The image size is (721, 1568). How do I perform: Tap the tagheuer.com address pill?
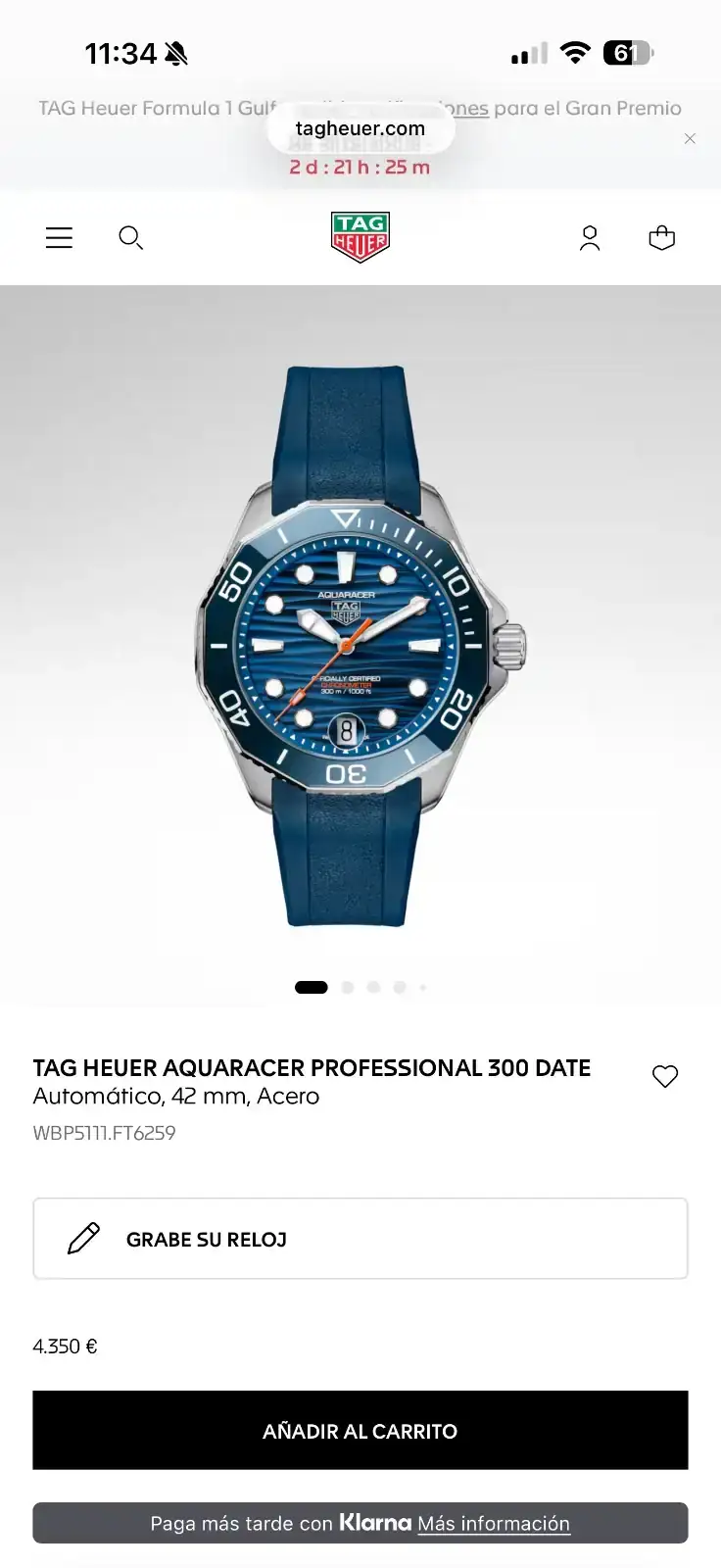coord(360,128)
